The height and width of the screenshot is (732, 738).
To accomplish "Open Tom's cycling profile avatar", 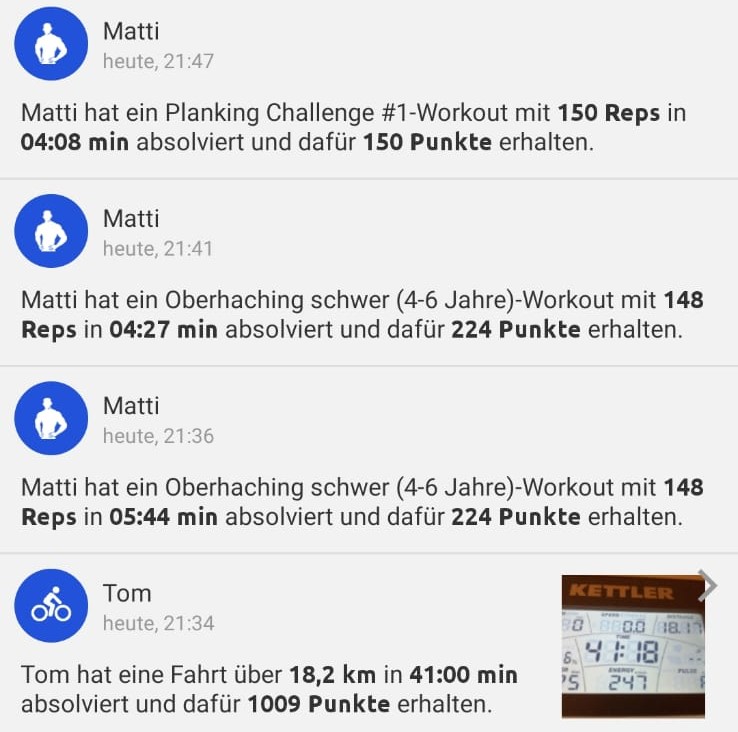I will point(51,605).
